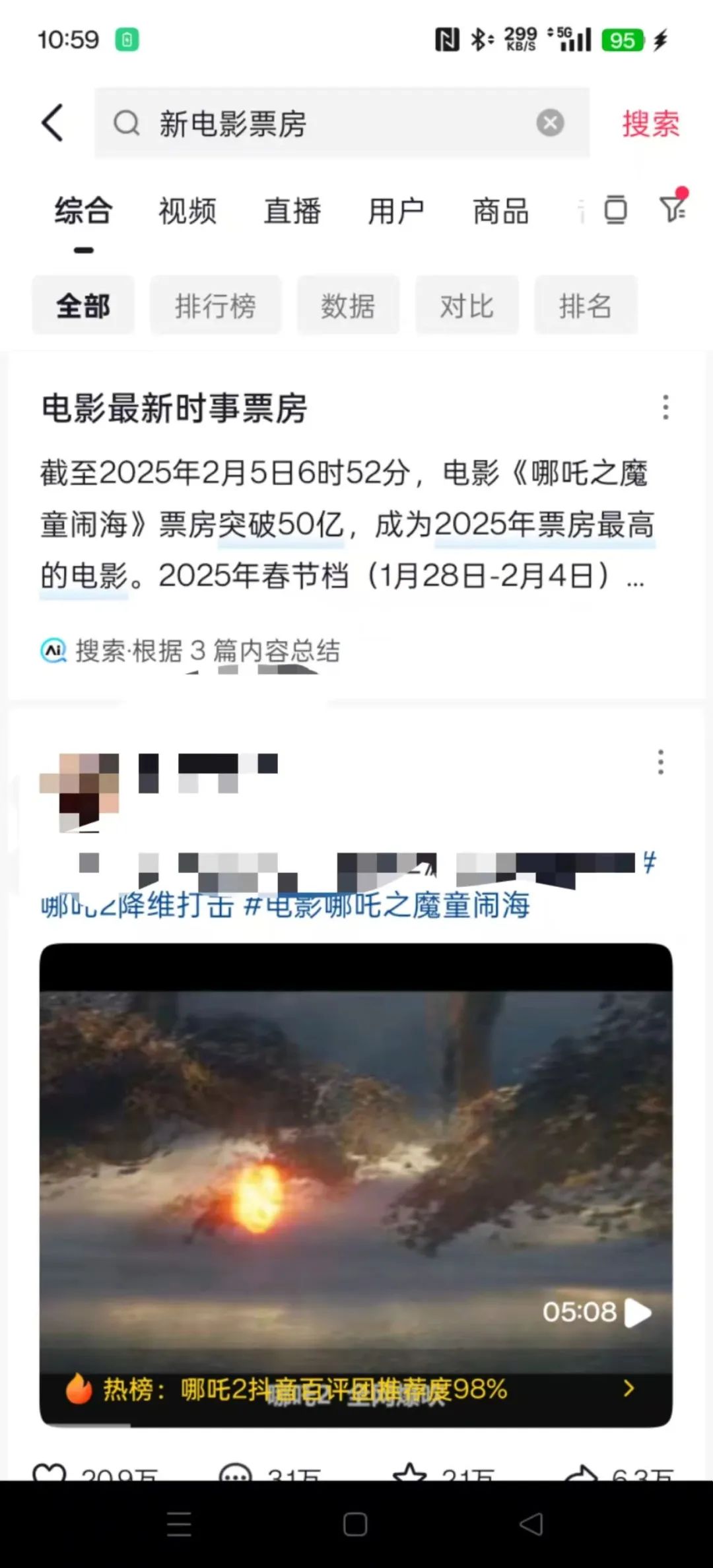Image resolution: width=713 pixels, height=1568 pixels.
Task: Switch to the 商品 tab
Action: point(500,212)
